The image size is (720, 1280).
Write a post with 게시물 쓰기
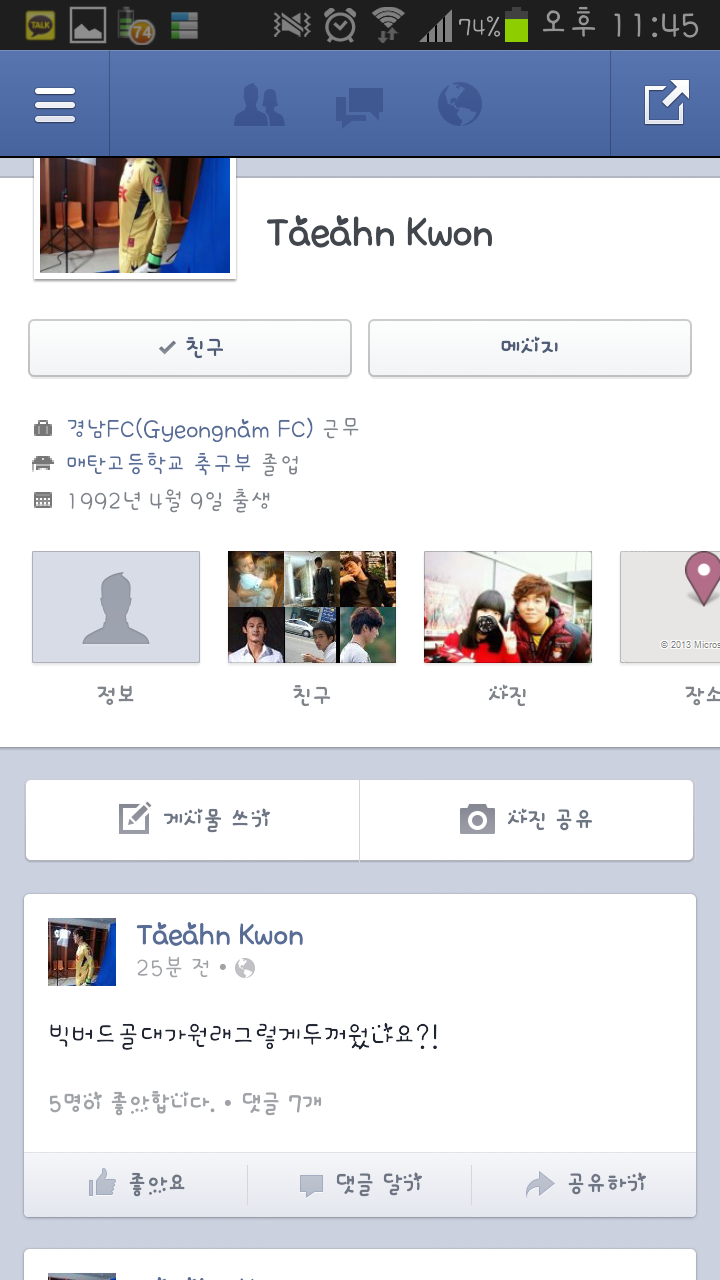(x=193, y=820)
